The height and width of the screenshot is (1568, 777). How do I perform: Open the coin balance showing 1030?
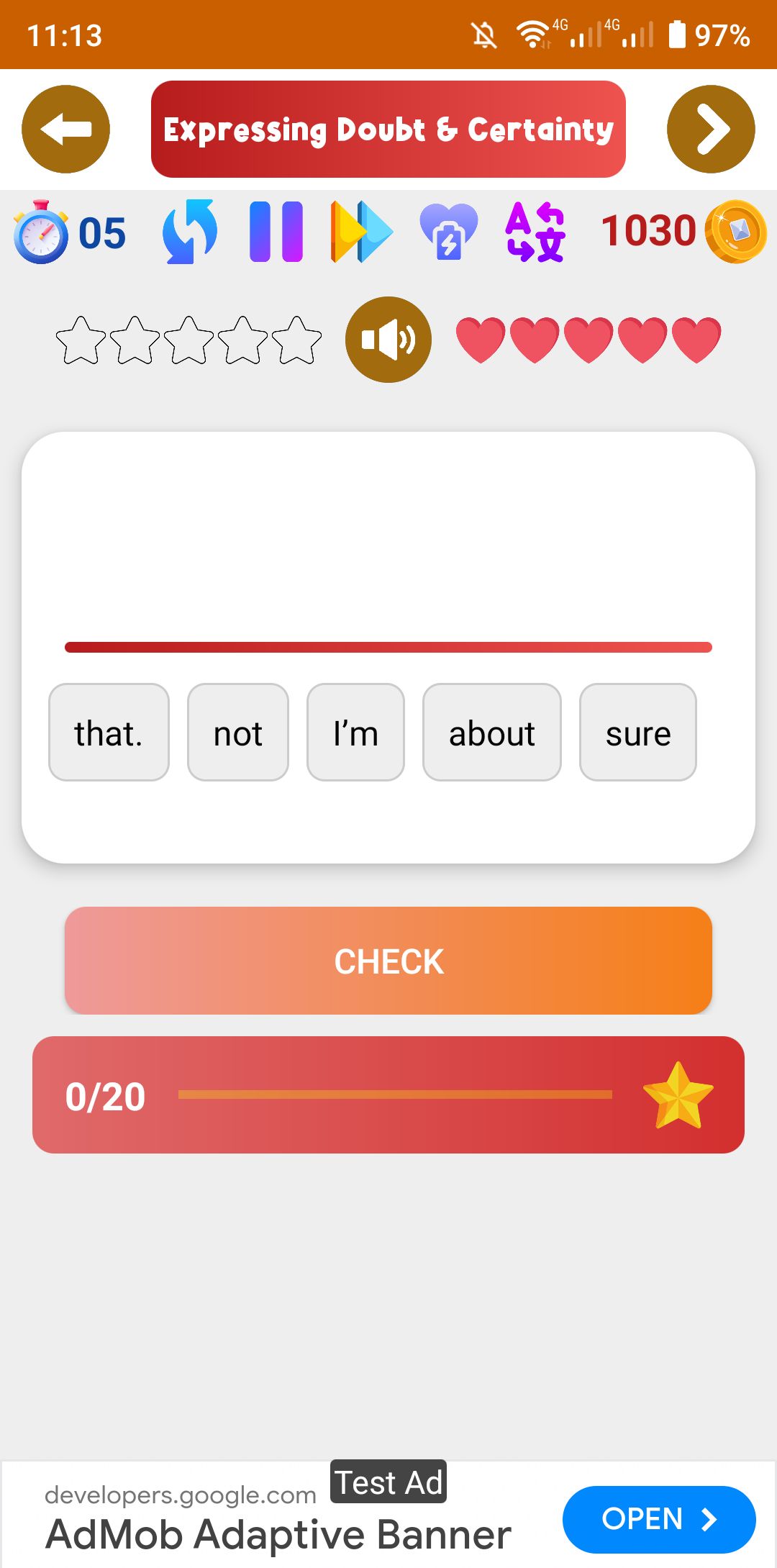click(x=683, y=232)
